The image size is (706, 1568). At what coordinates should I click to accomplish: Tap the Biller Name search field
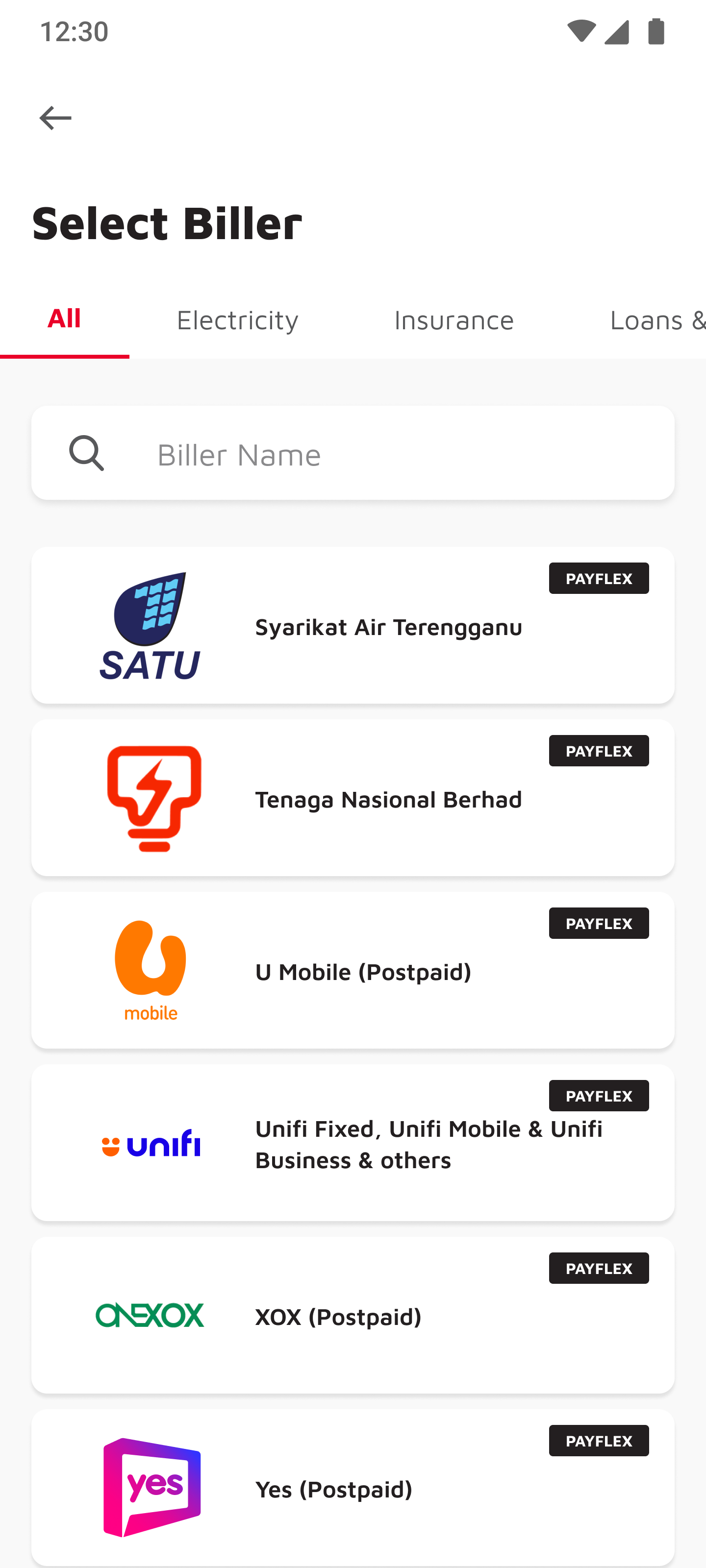[353, 453]
